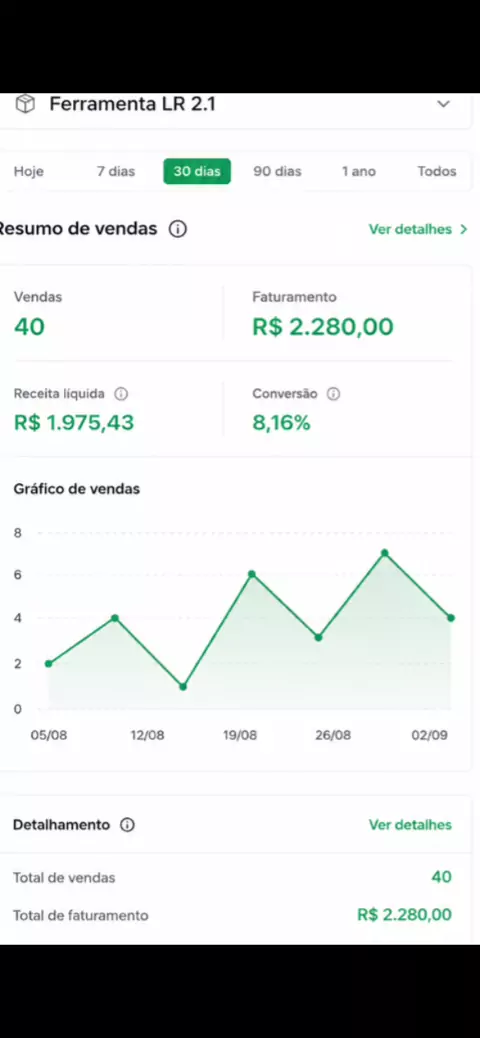The height and width of the screenshot is (1038, 480).
Task: Open the info icon beside Detalhamento
Action: tap(127, 825)
